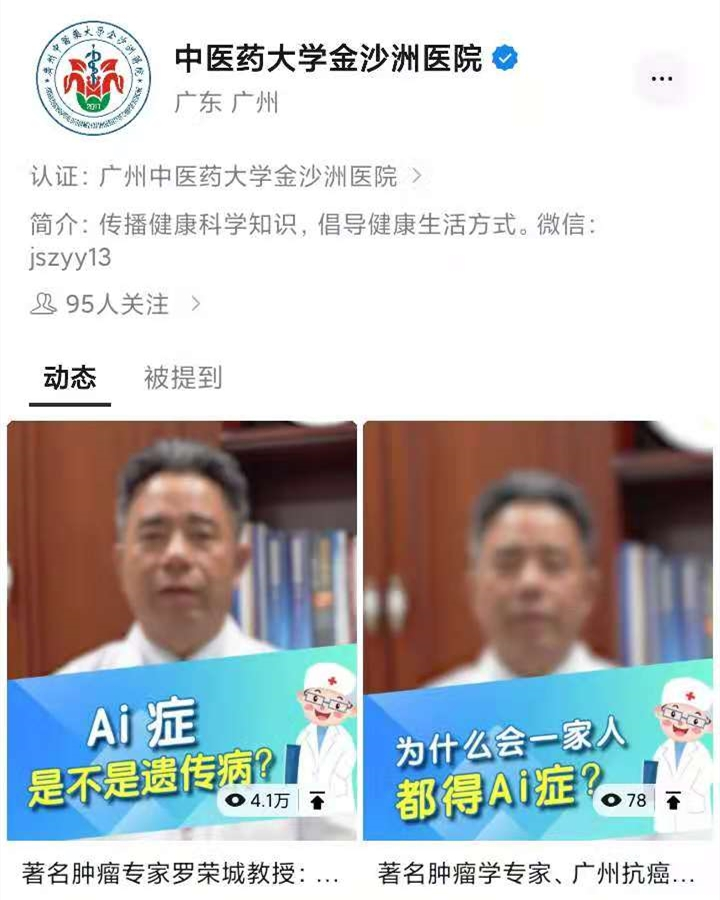Open the video "为什么会一家人都得Ai症?"

(538, 630)
